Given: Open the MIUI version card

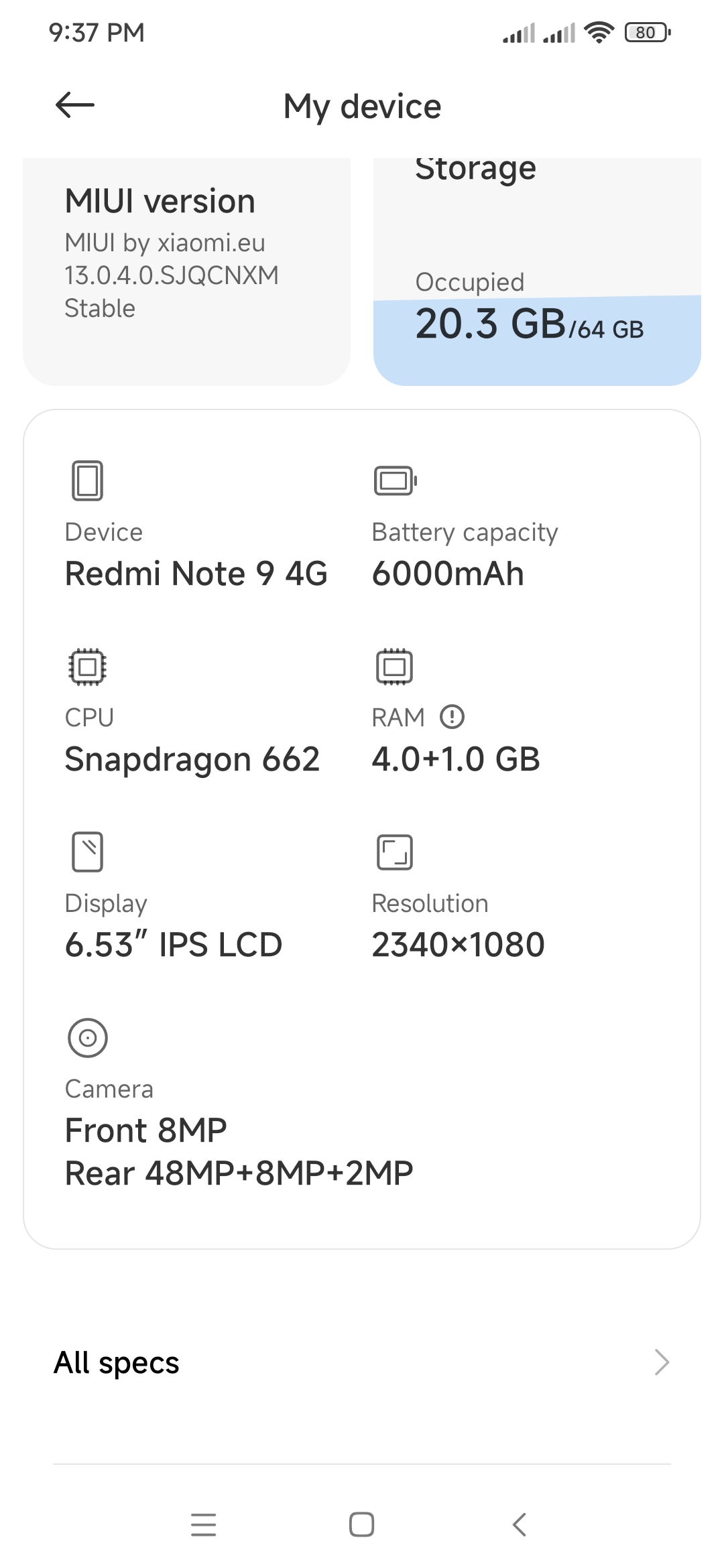Looking at the screenshot, I should (x=186, y=271).
